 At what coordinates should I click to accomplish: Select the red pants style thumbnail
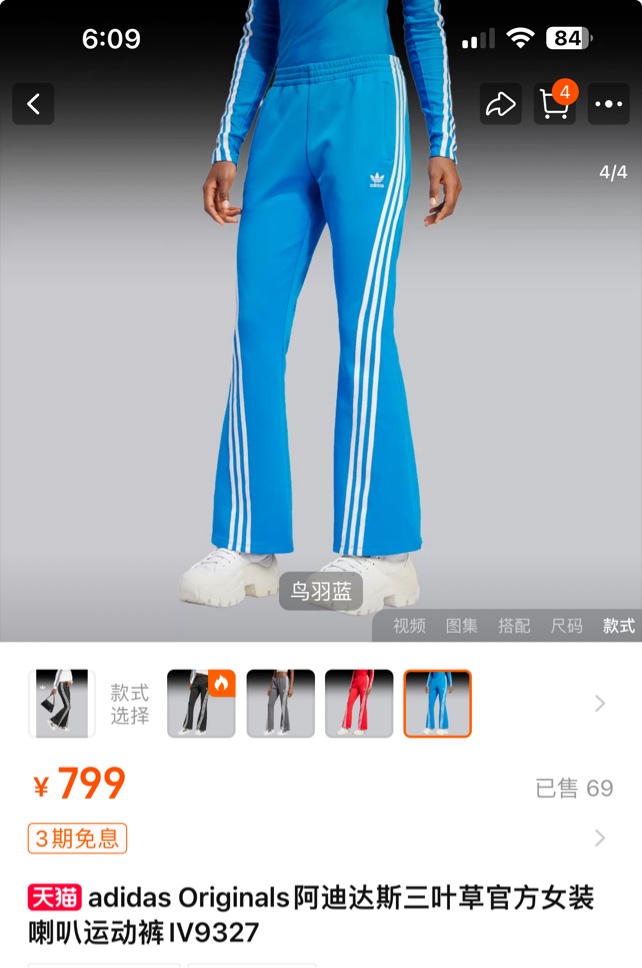click(359, 703)
